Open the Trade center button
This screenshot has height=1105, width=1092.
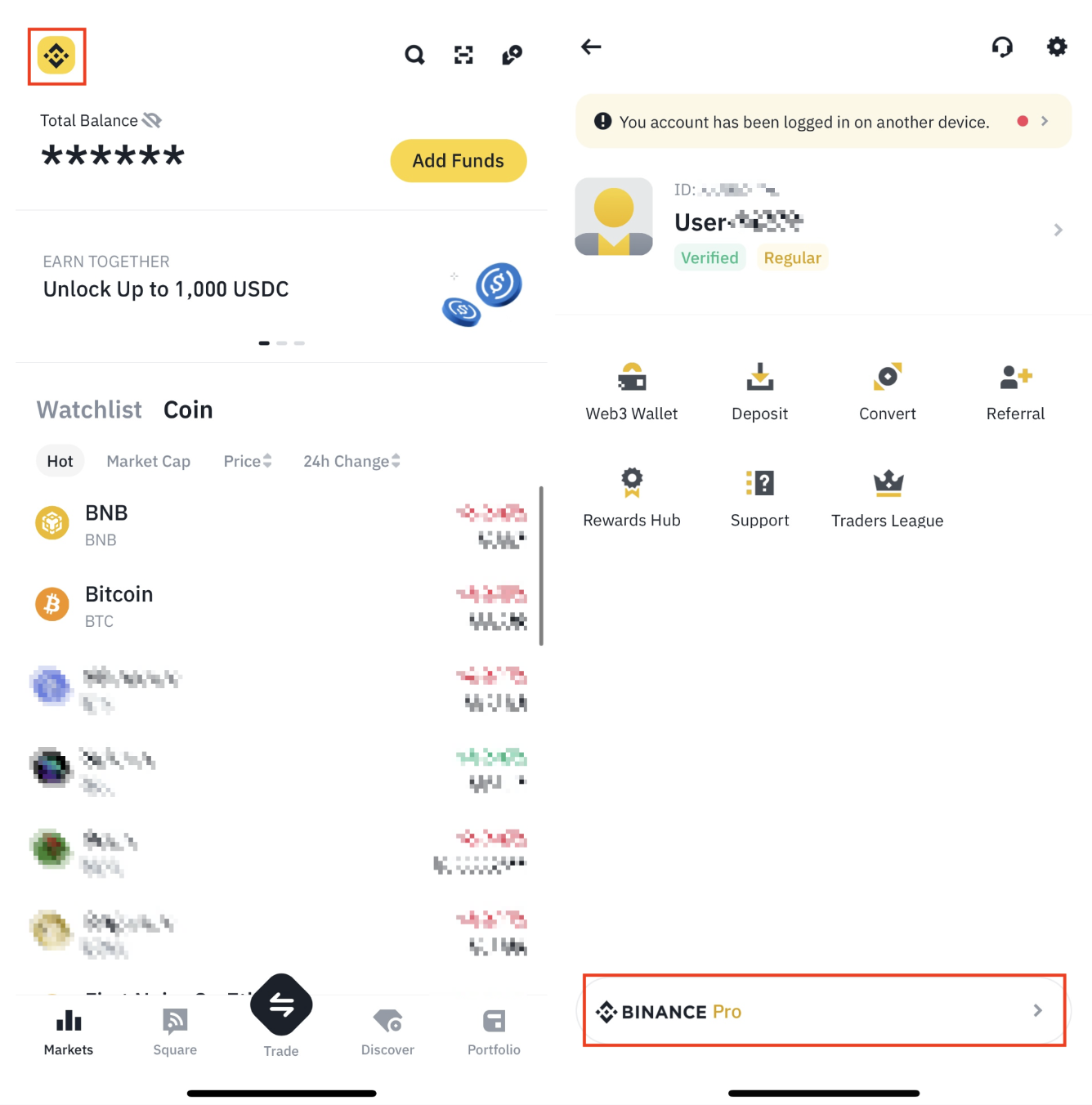point(281,1007)
